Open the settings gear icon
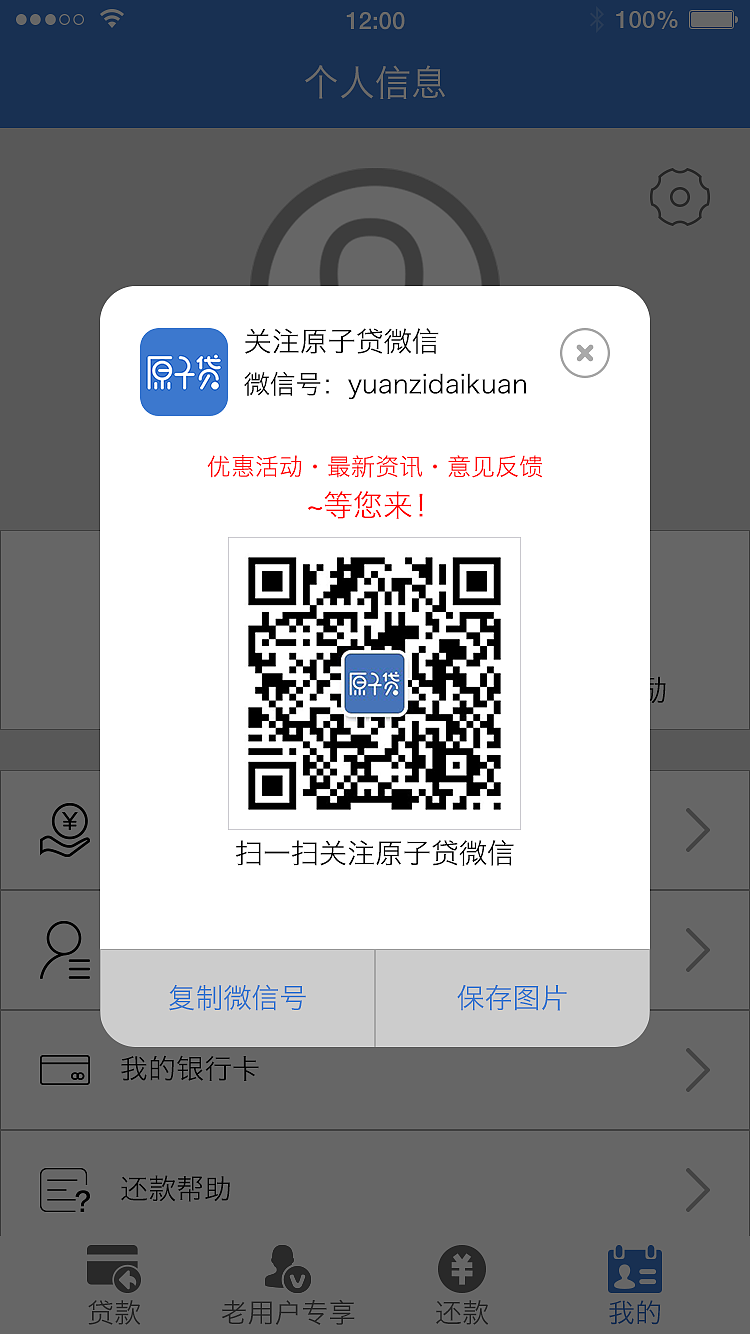 point(680,196)
